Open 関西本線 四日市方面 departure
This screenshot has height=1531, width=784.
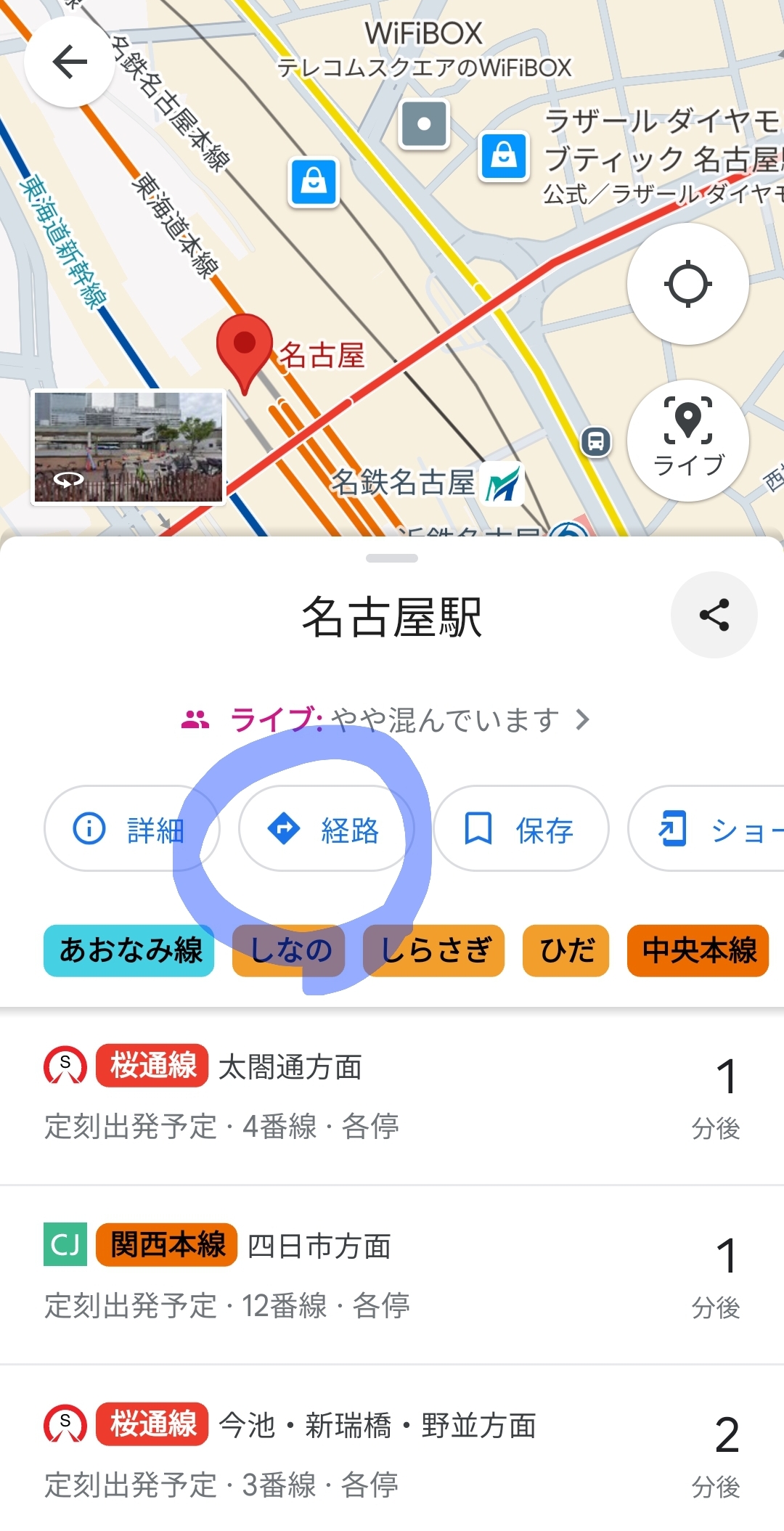(392, 1275)
